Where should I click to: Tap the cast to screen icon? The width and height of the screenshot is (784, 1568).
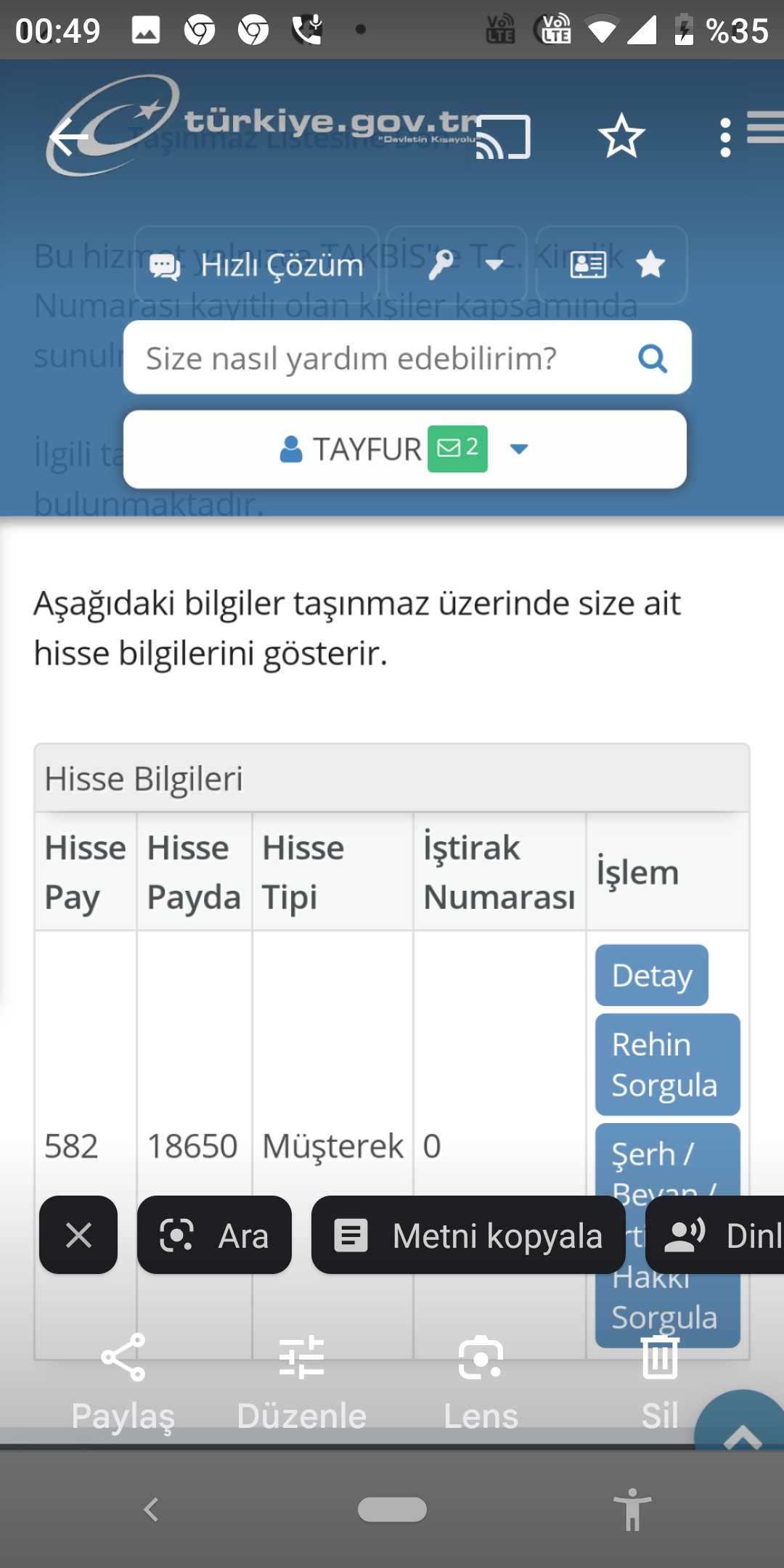[x=503, y=136]
